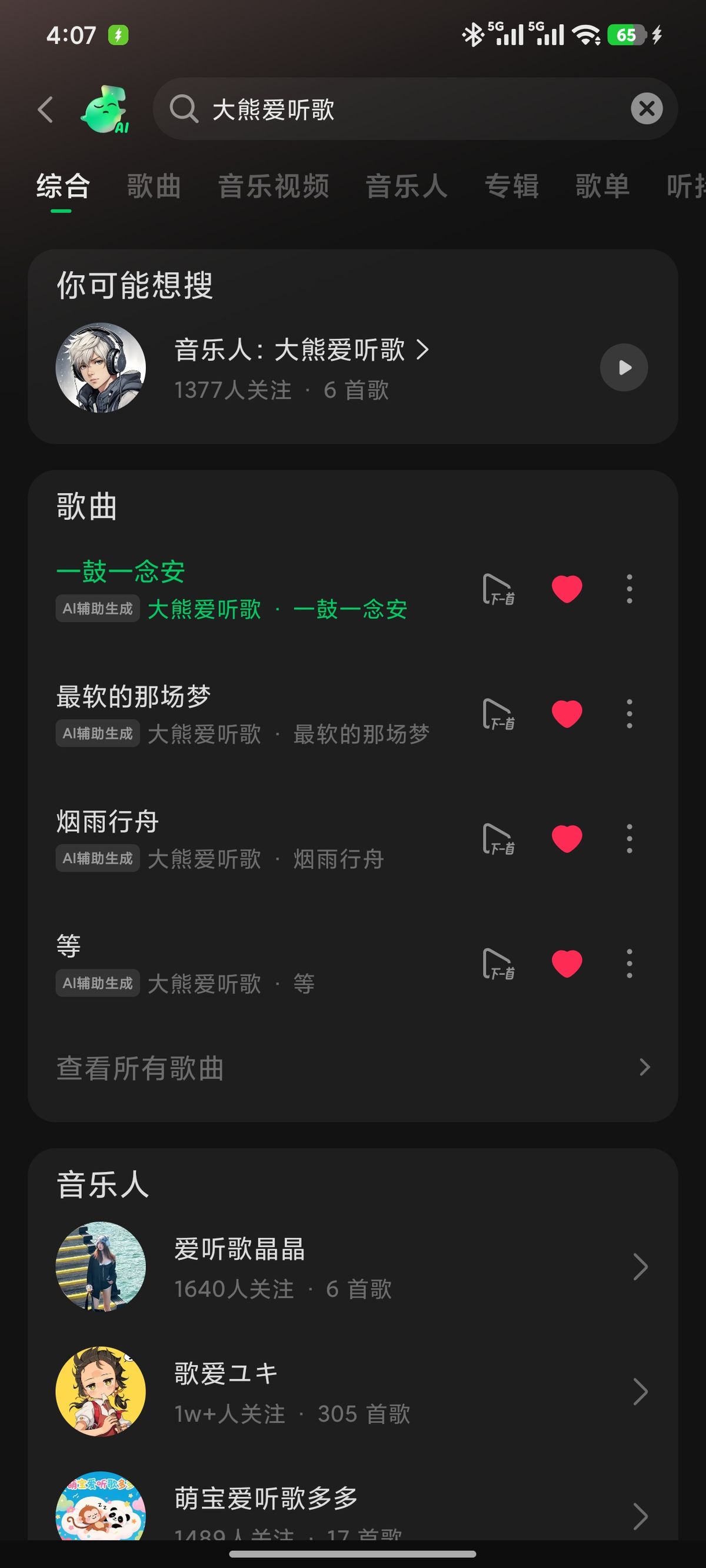The height and width of the screenshot is (1568, 706).
Task: Play the song 最软的那场梦
Action: (x=244, y=713)
